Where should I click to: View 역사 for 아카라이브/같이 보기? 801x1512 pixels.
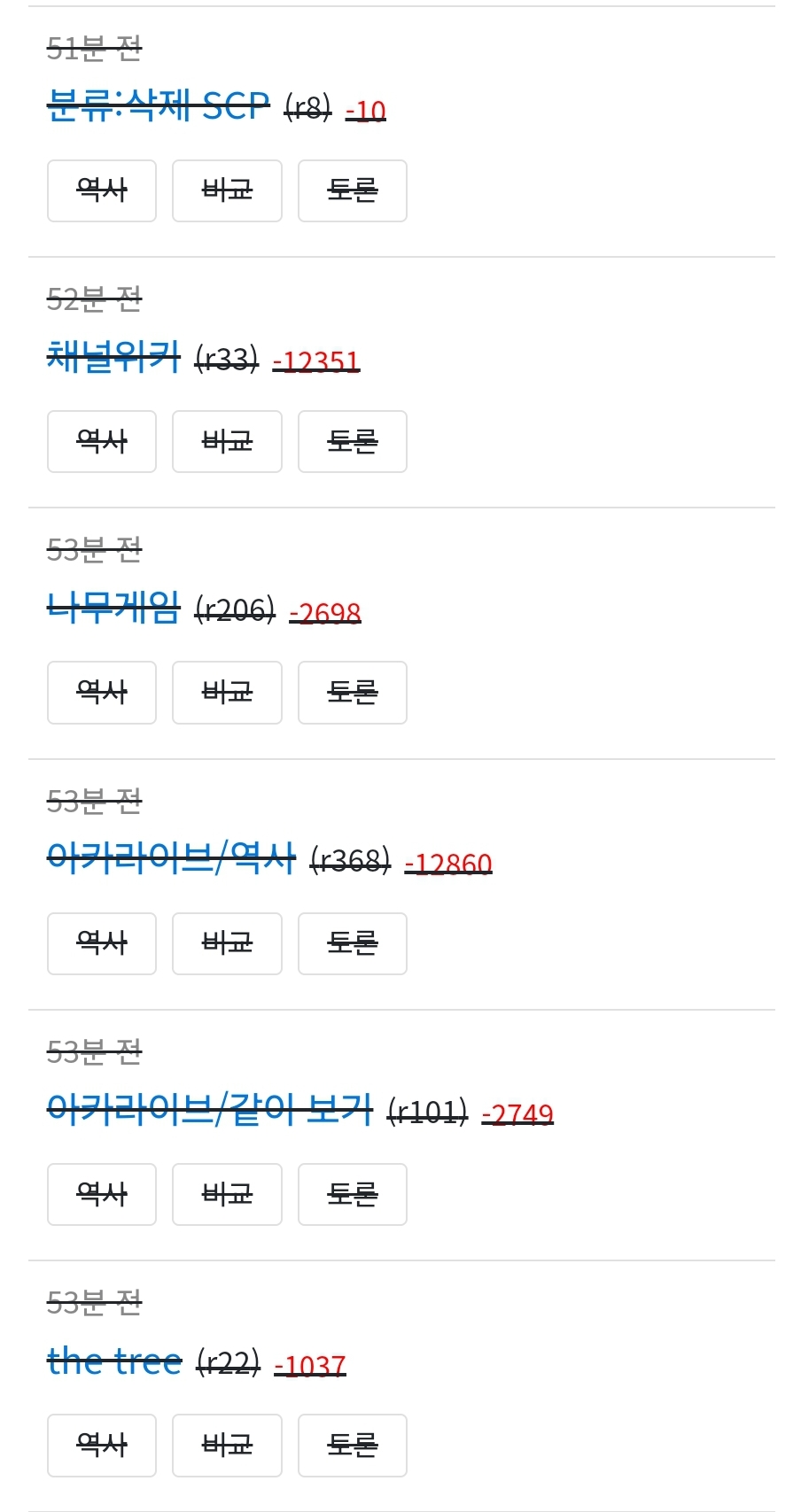[102, 1194]
